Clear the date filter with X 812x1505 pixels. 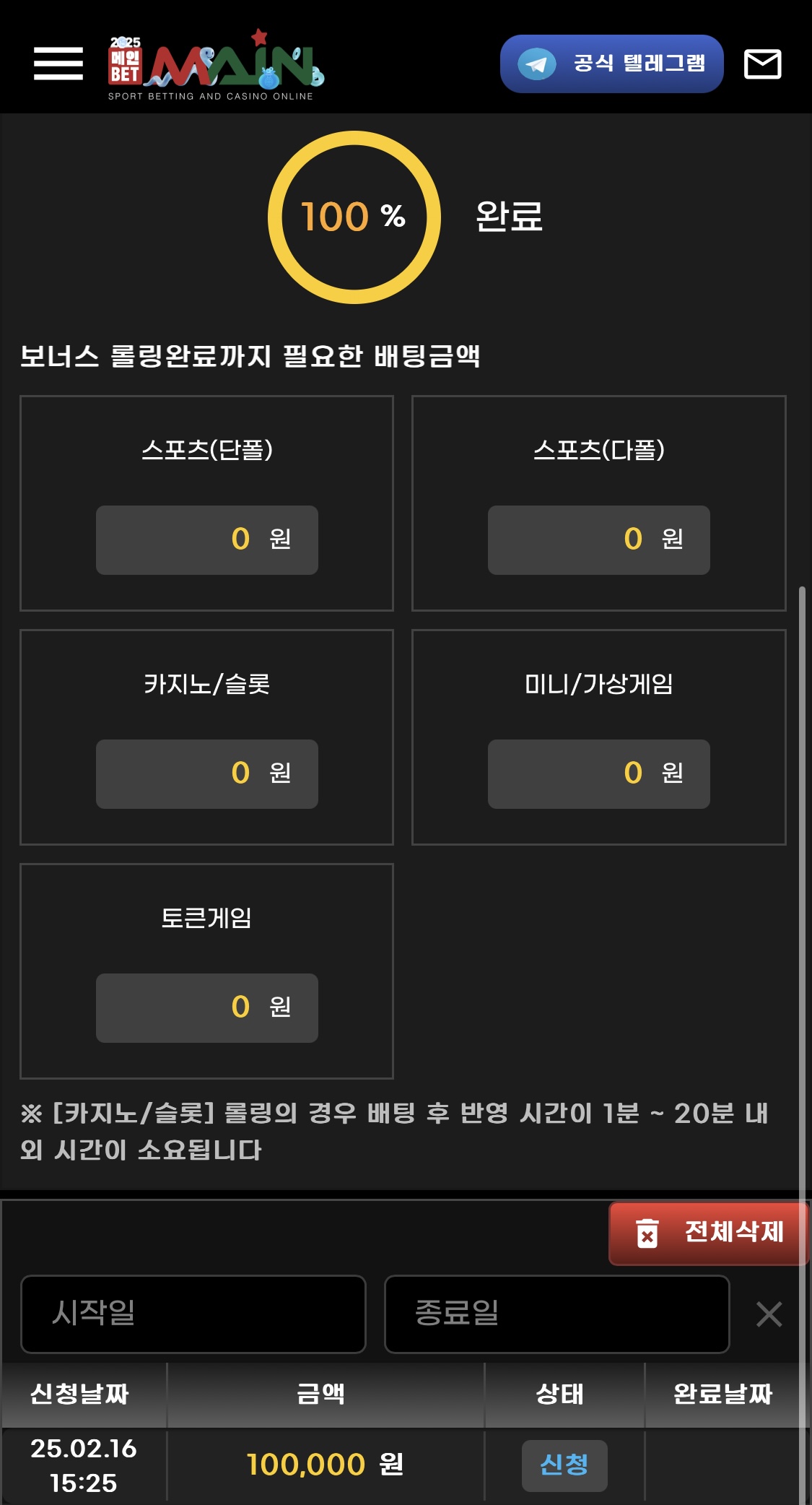(x=769, y=1314)
